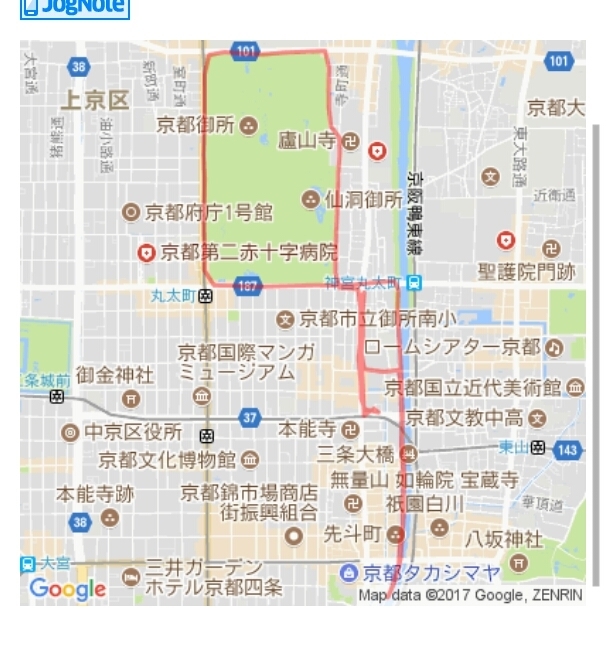Image resolution: width=606 pixels, height=665 pixels.
Task: Open the JogNote logo link
Action: (75, 8)
